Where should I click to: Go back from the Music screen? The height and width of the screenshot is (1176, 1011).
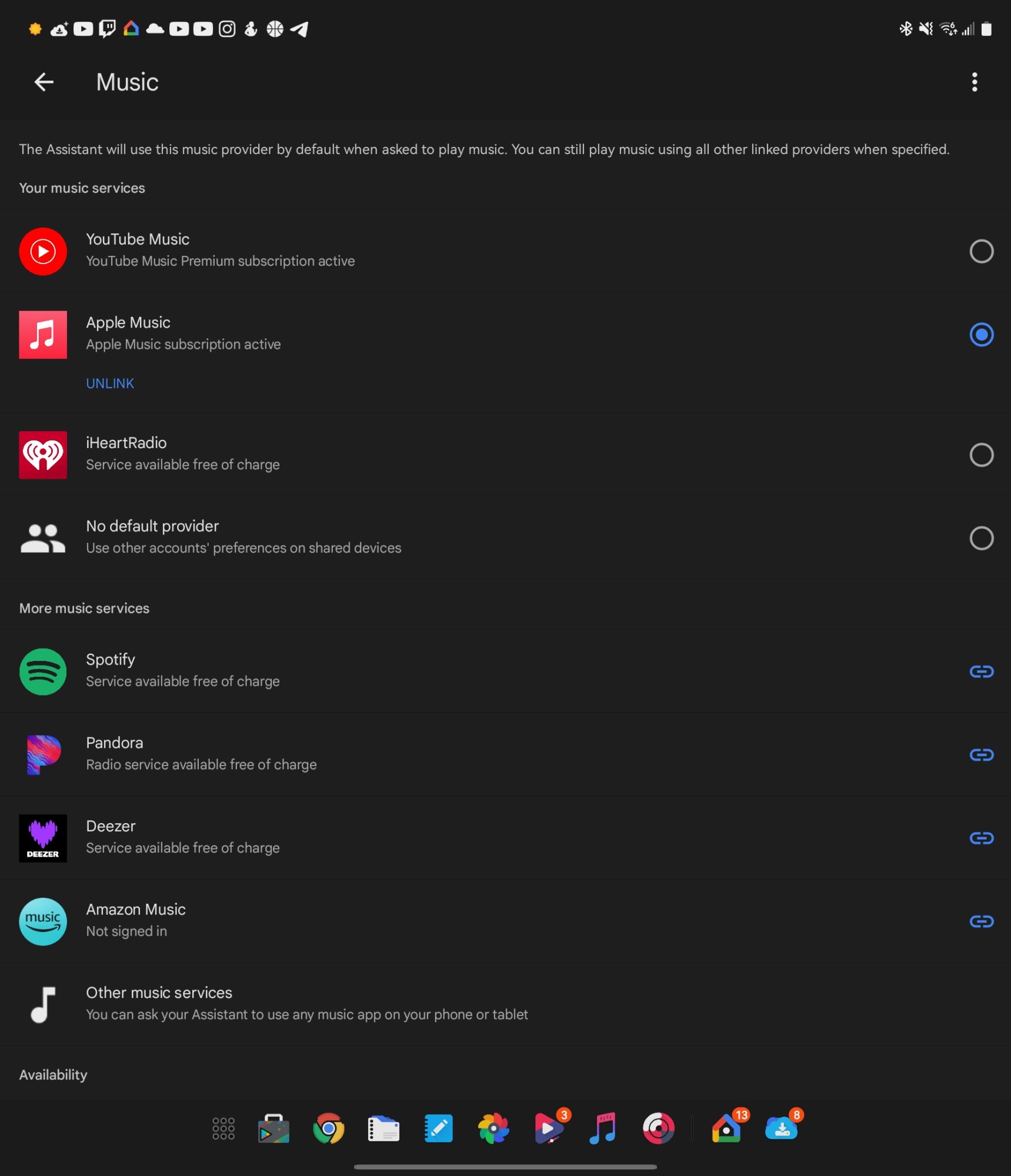[44, 82]
